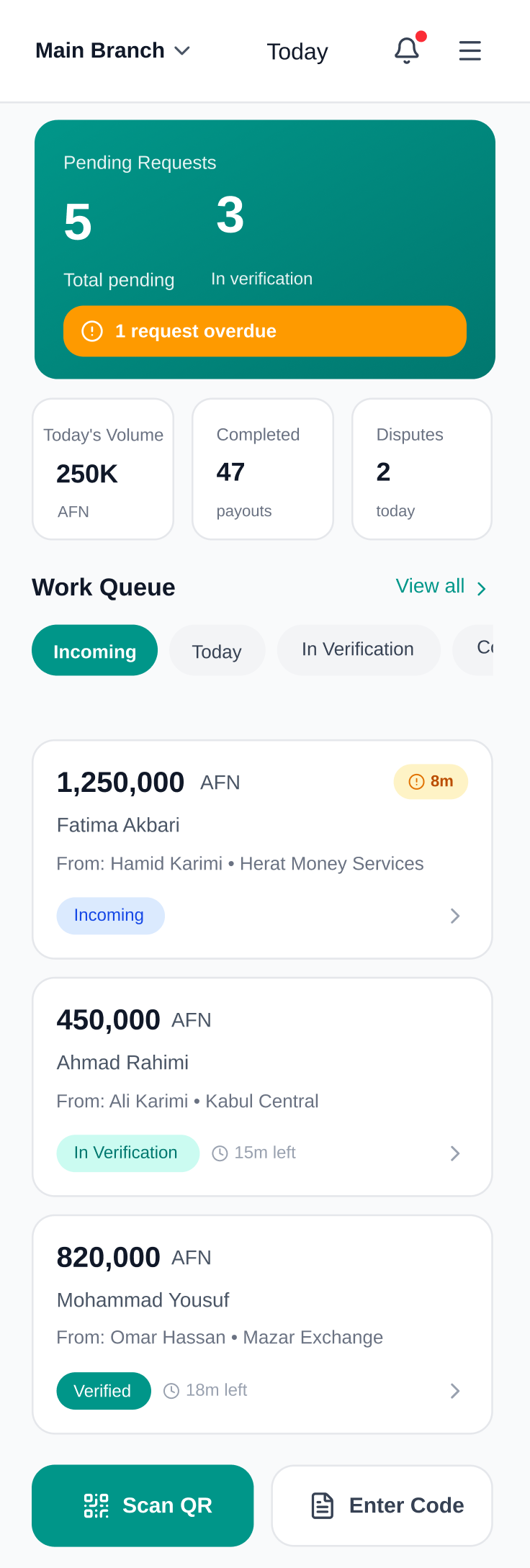Image resolution: width=530 pixels, height=1568 pixels.
Task: Switch to the Today queue tab
Action: [217, 651]
